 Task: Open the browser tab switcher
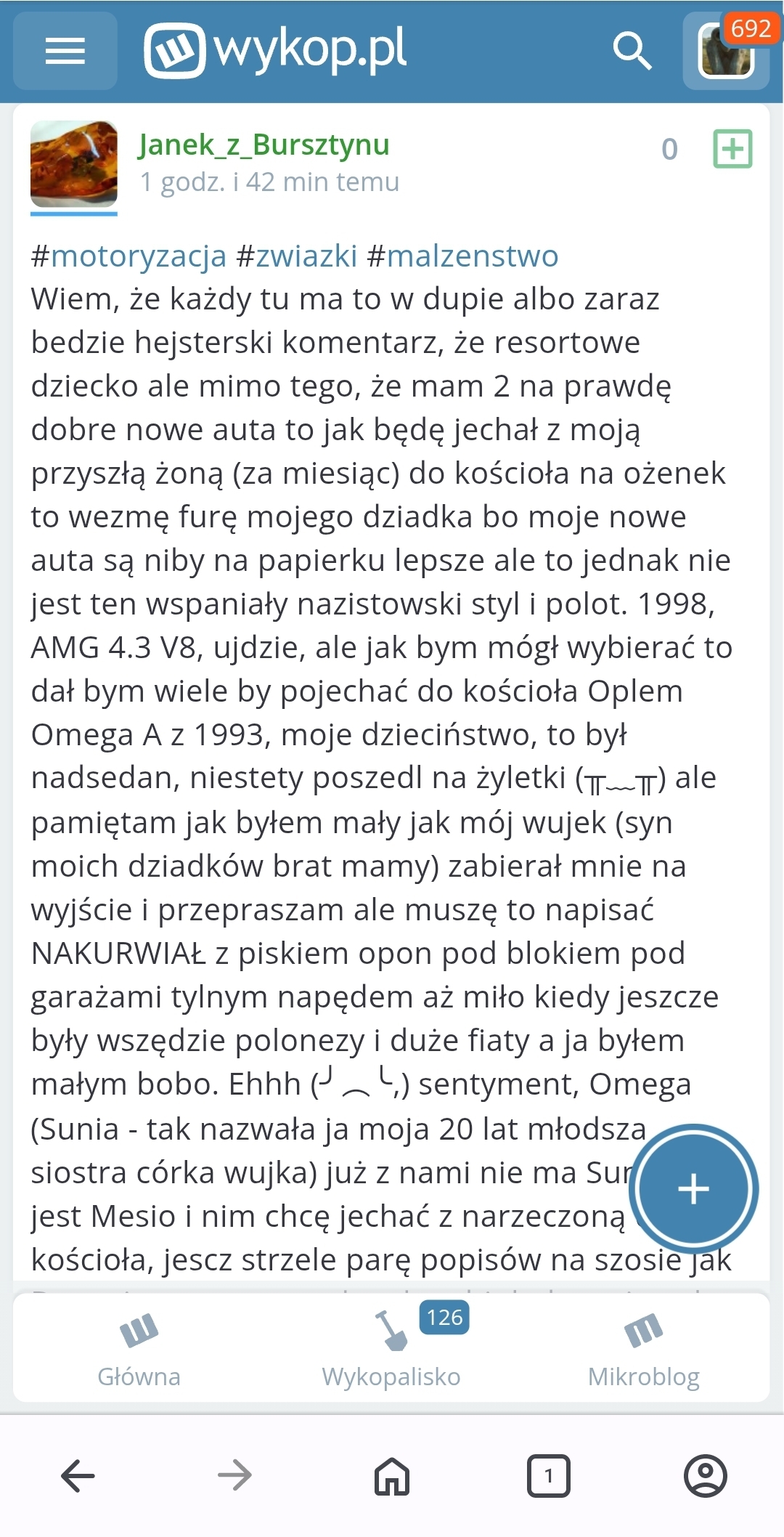(548, 1476)
